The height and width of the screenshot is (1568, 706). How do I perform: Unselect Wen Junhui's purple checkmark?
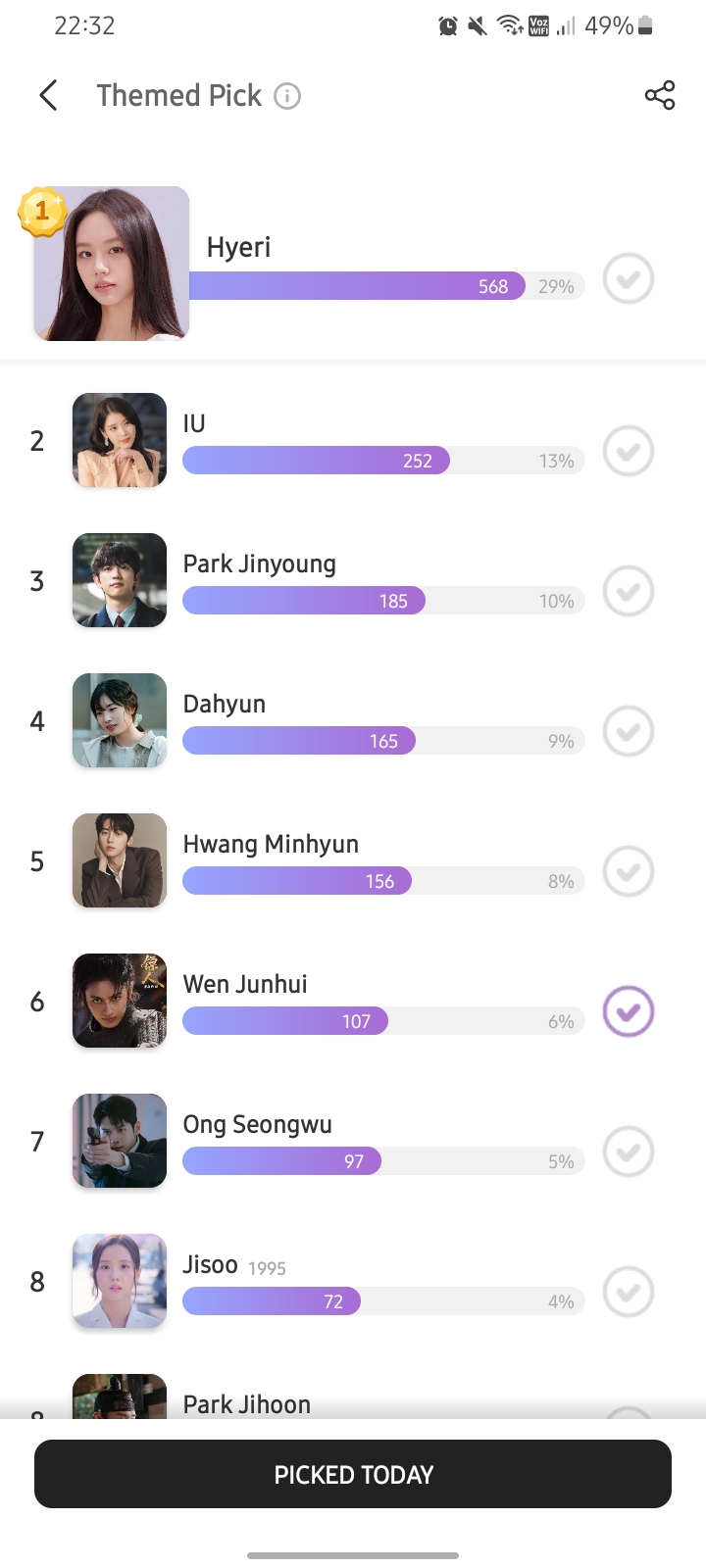[x=628, y=1011]
